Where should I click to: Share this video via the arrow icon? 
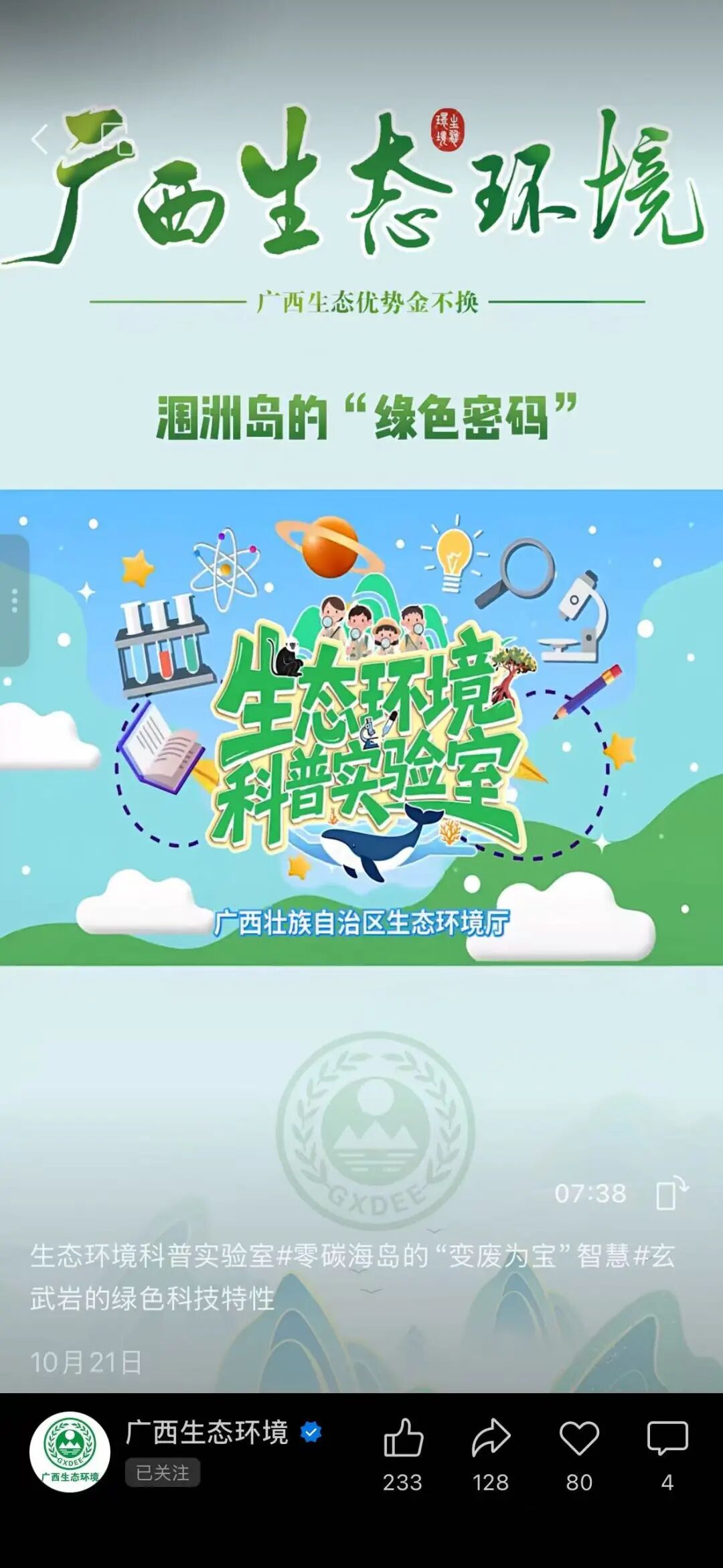click(x=491, y=1439)
